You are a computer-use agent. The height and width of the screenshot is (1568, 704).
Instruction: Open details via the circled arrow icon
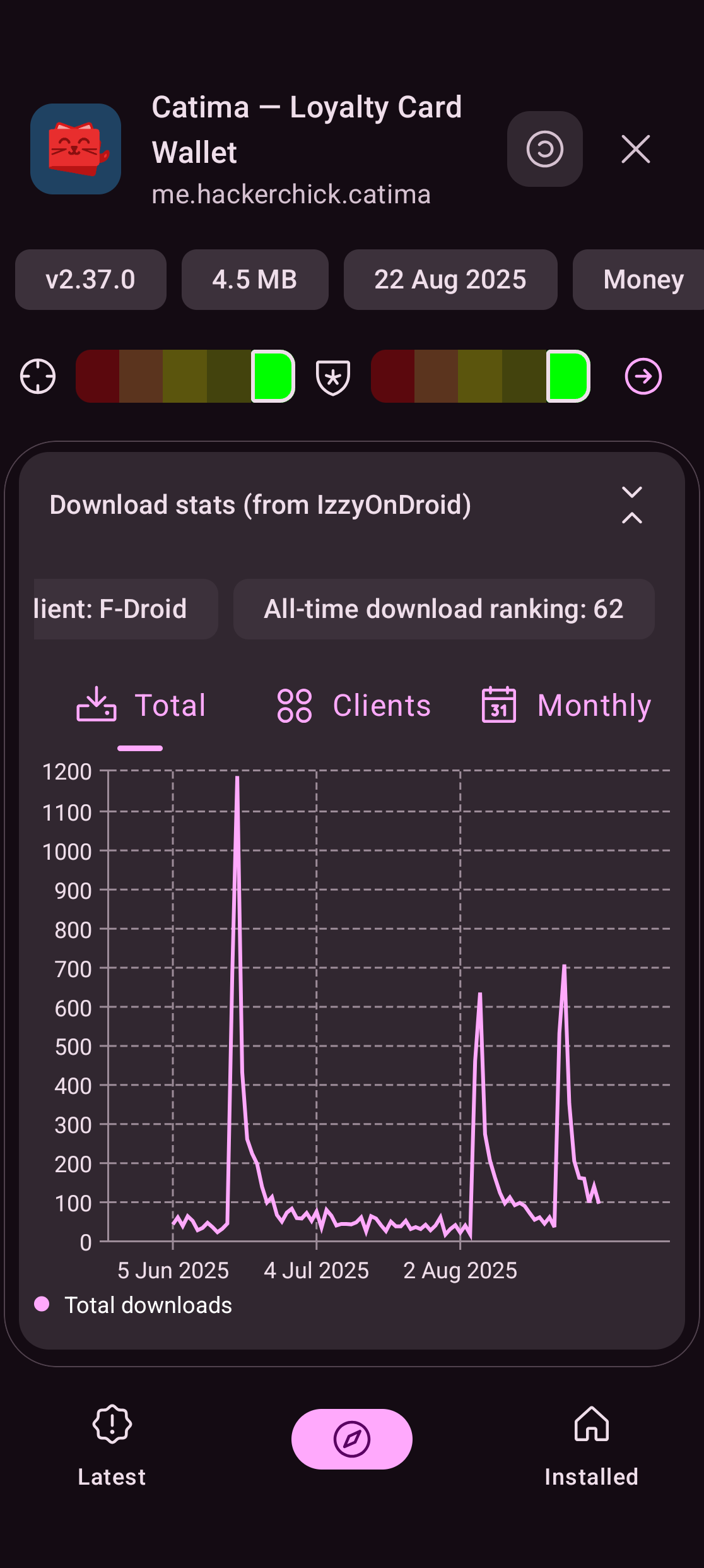(x=643, y=377)
